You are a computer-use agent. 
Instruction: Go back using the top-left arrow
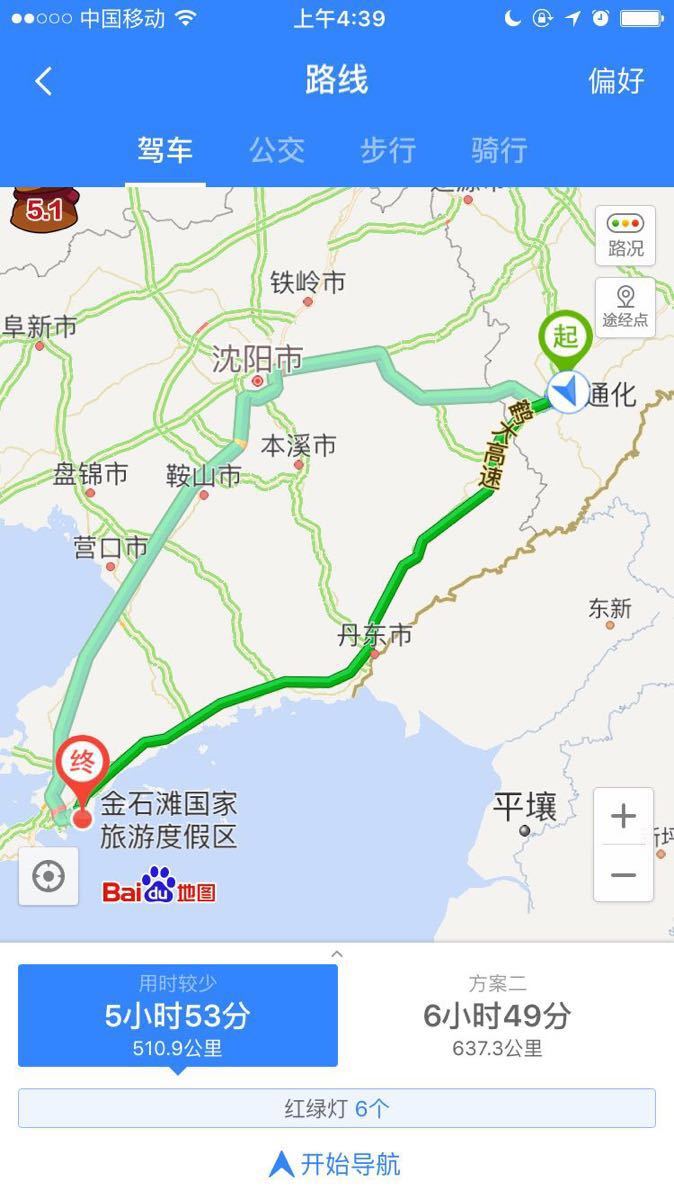point(43,82)
